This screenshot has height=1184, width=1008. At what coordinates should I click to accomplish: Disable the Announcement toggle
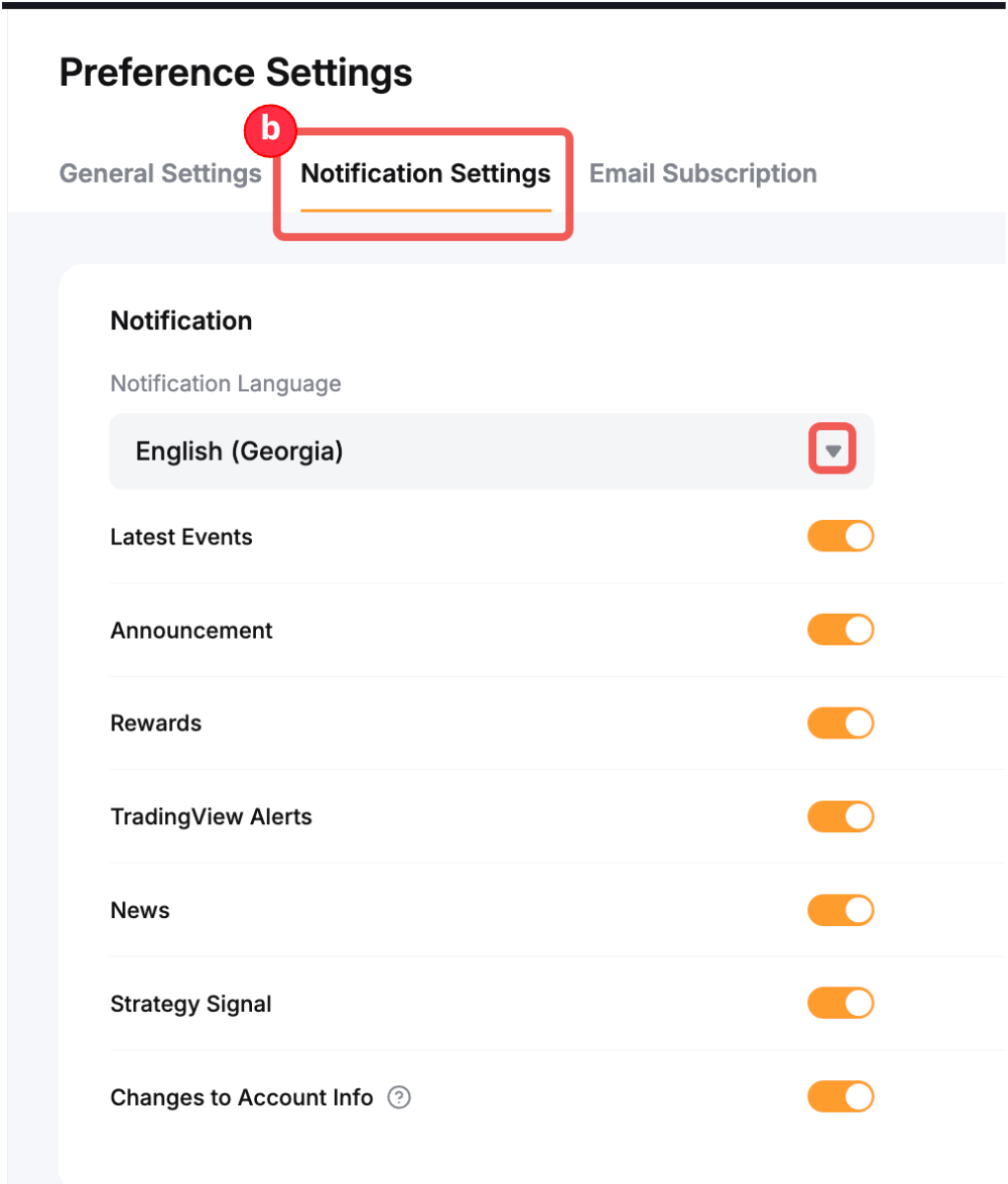tap(840, 630)
